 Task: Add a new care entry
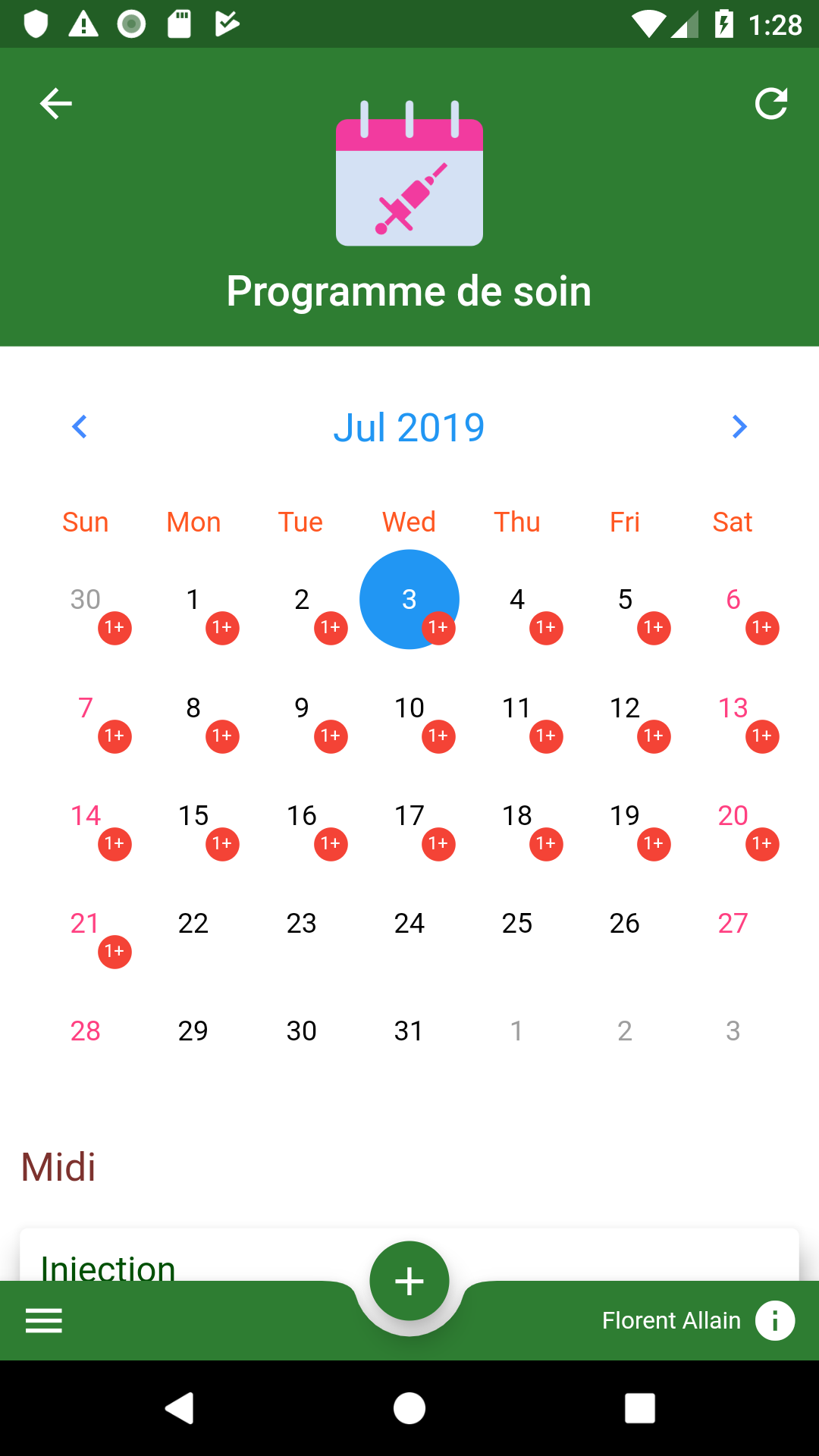(x=409, y=1281)
